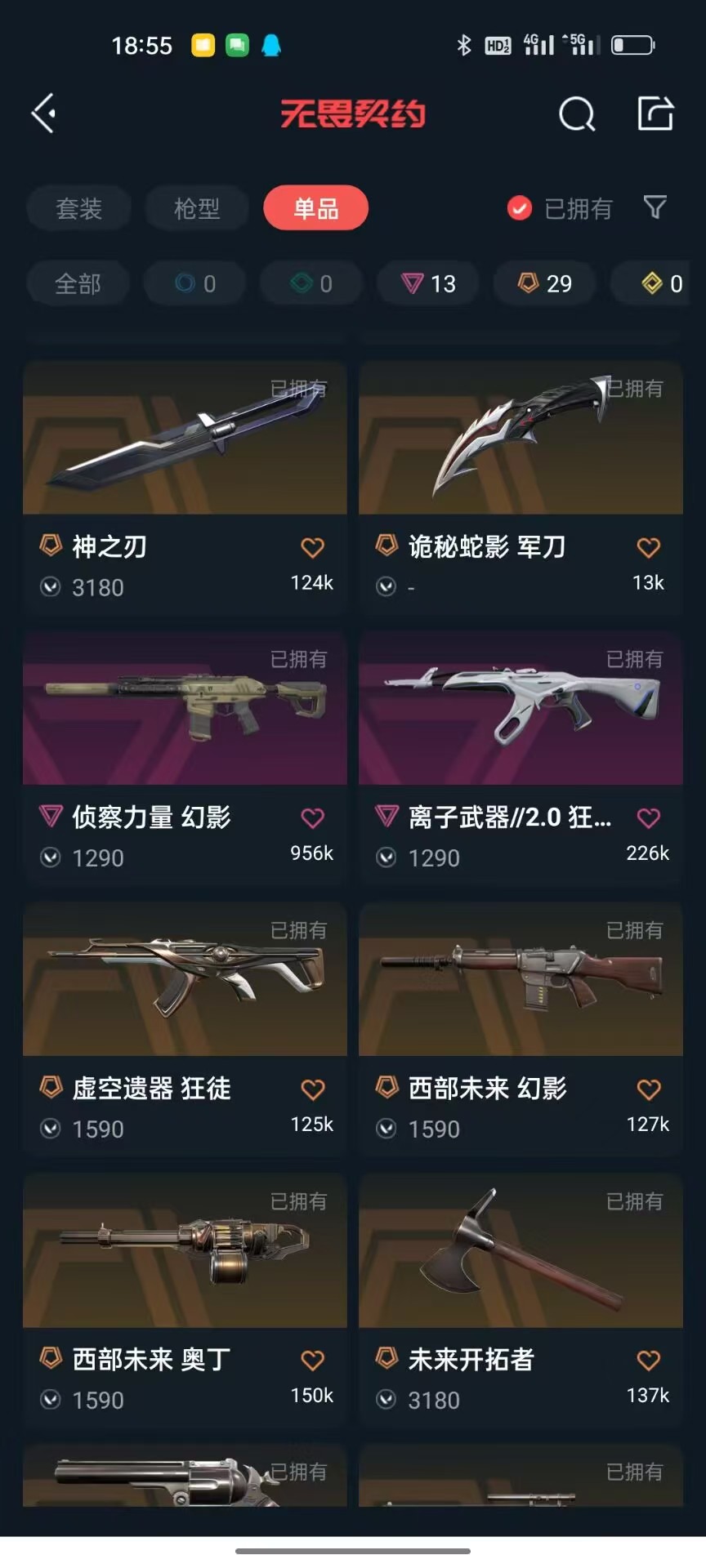
Task: Go back using the top-left arrow
Action: 43,114
